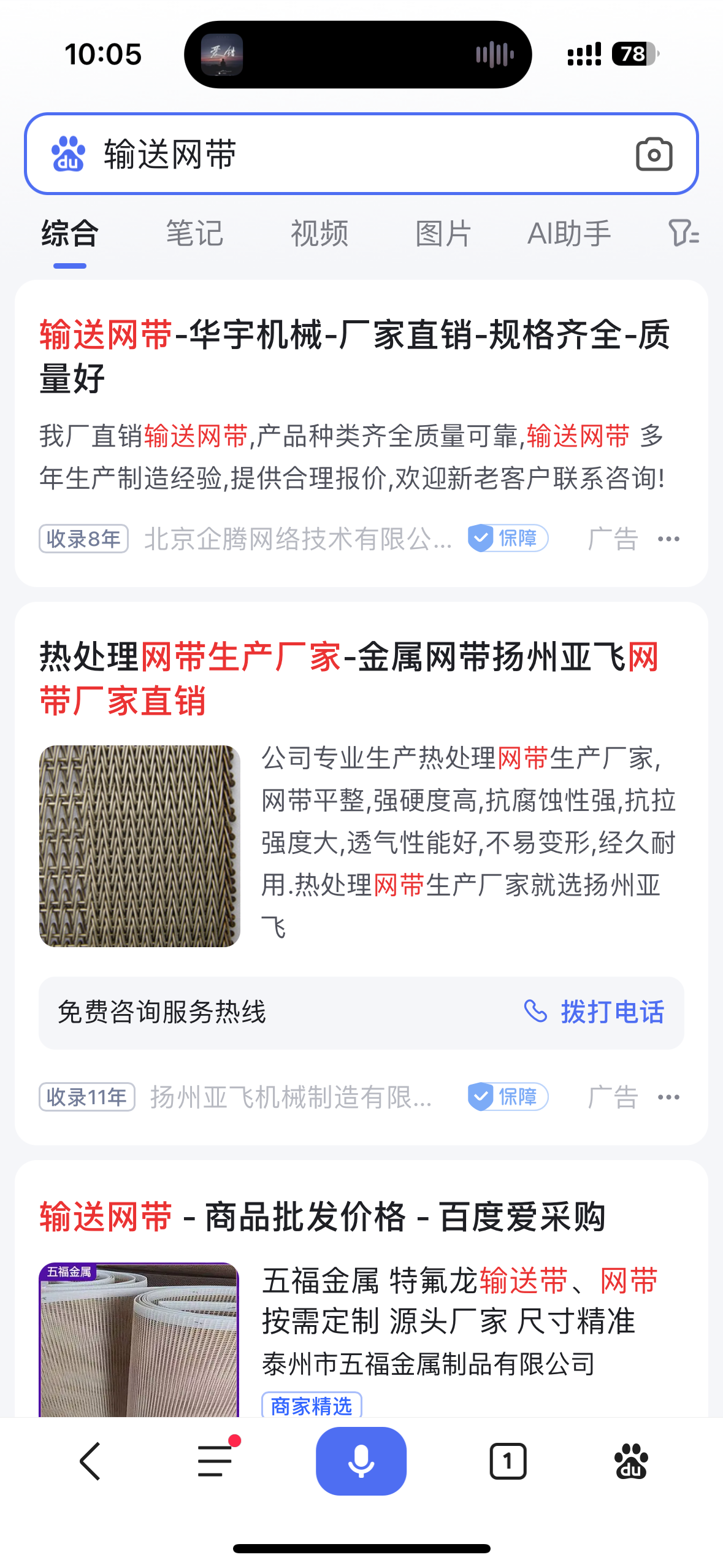723x1568 pixels.
Task: Open the tabs switcher
Action: [x=508, y=1461]
